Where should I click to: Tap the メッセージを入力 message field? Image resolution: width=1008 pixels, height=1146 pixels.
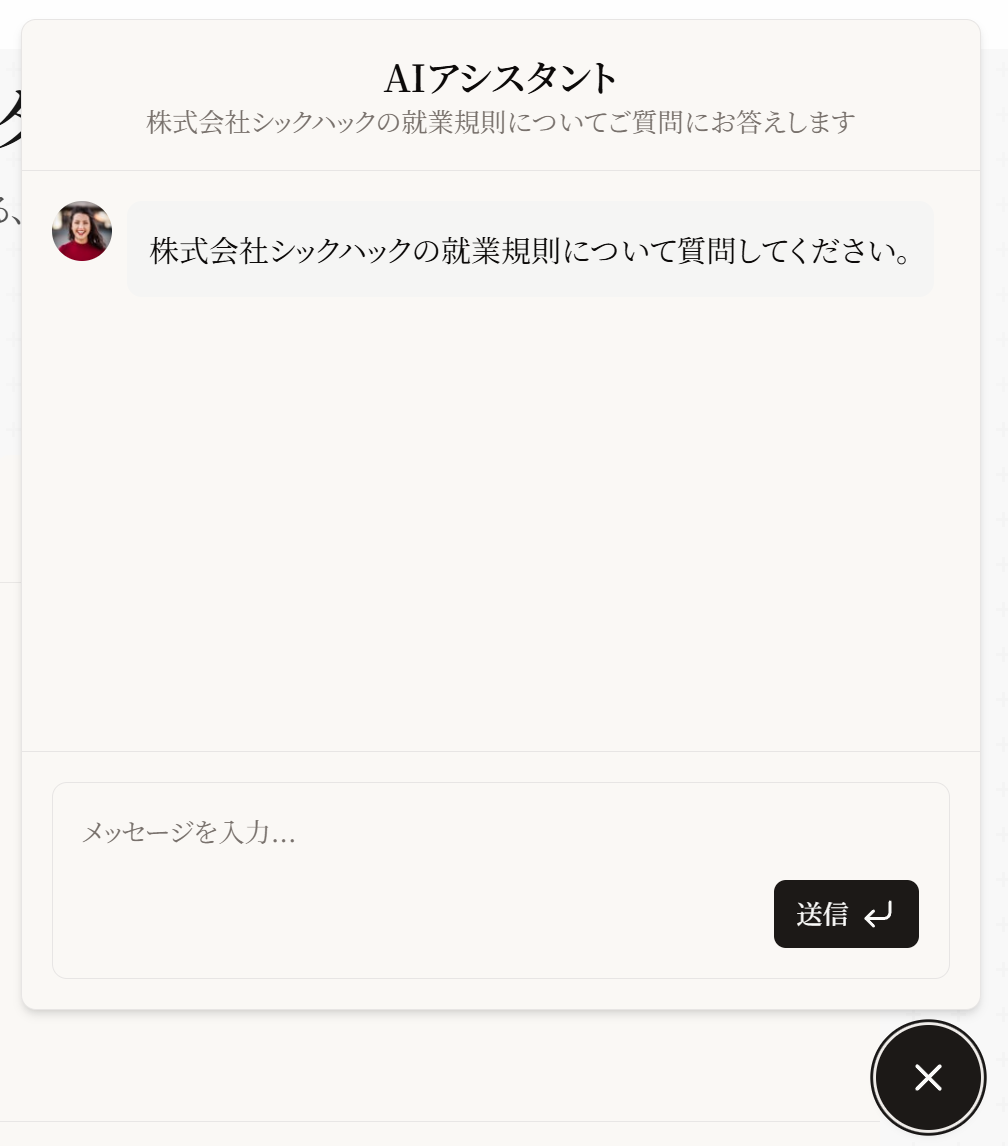[x=420, y=833]
